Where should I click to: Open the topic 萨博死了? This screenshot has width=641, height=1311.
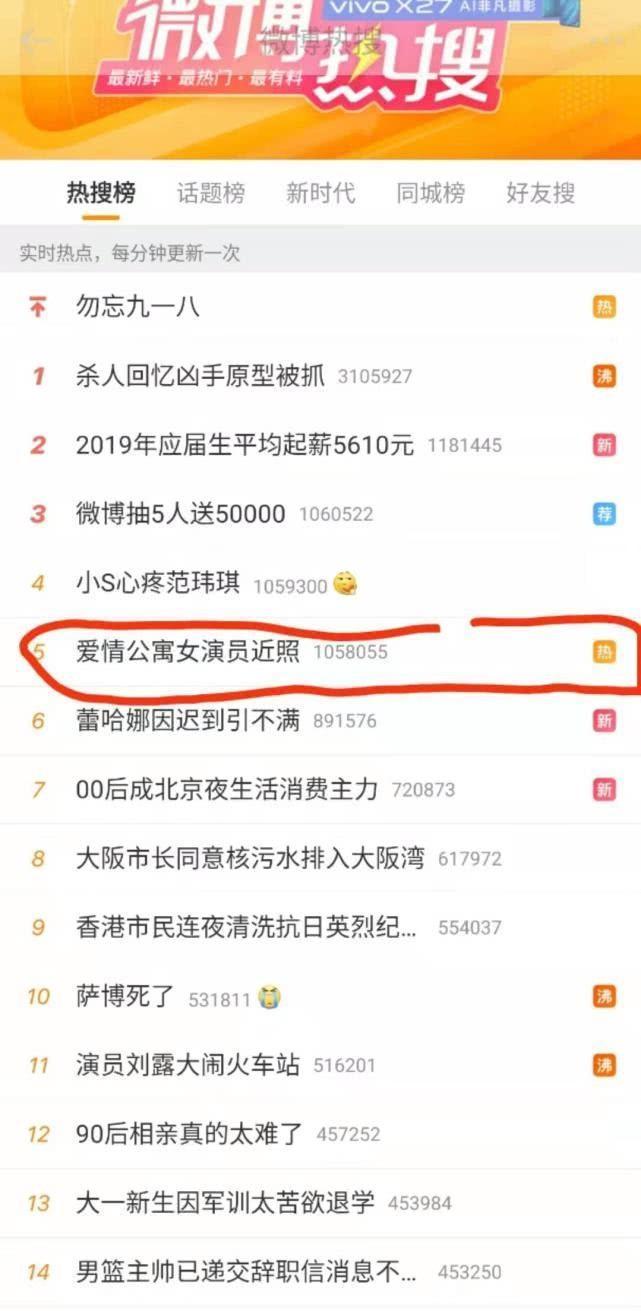click(x=126, y=996)
